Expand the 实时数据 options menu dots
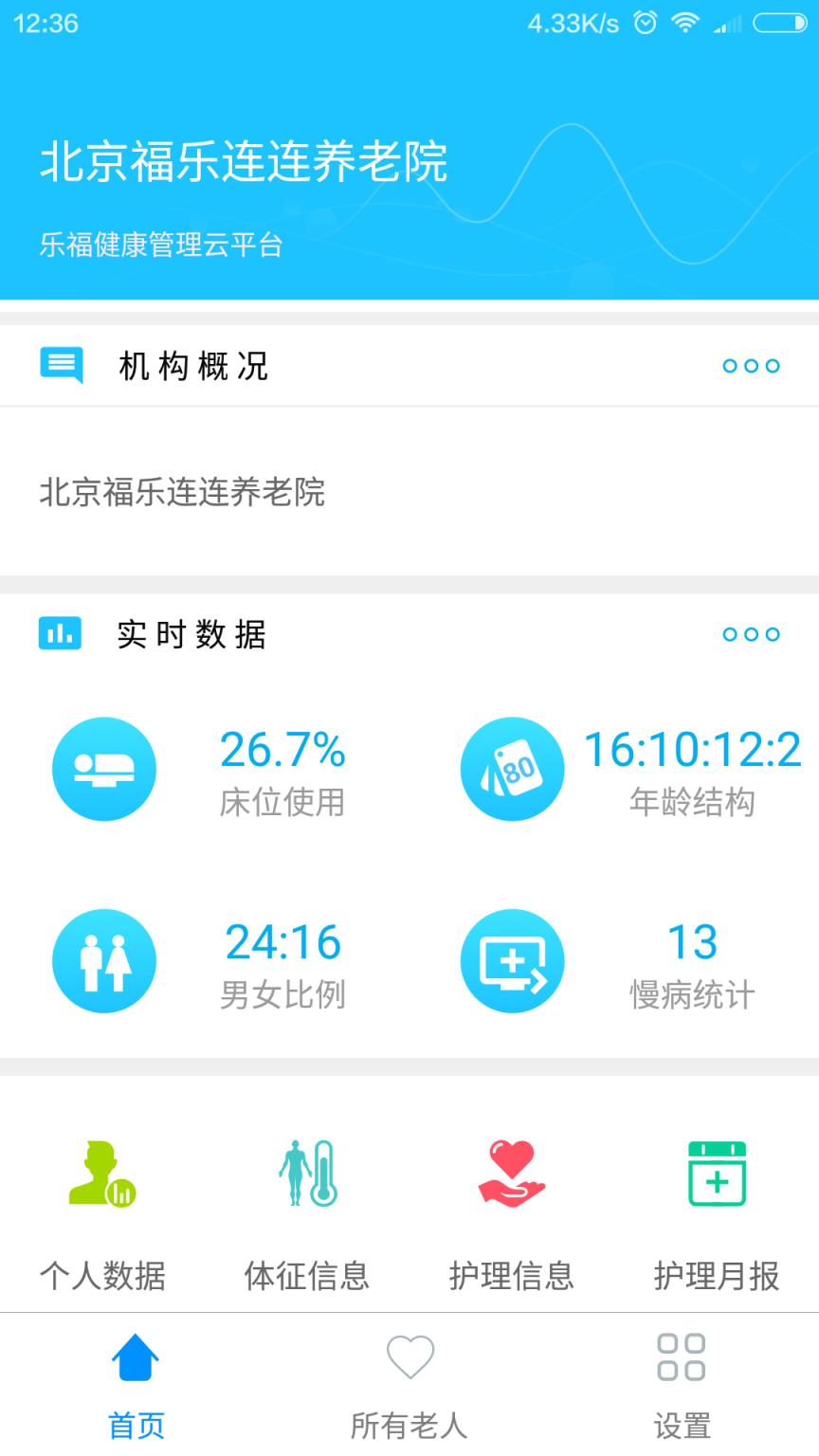The image size is (819, 1456). 750,634
